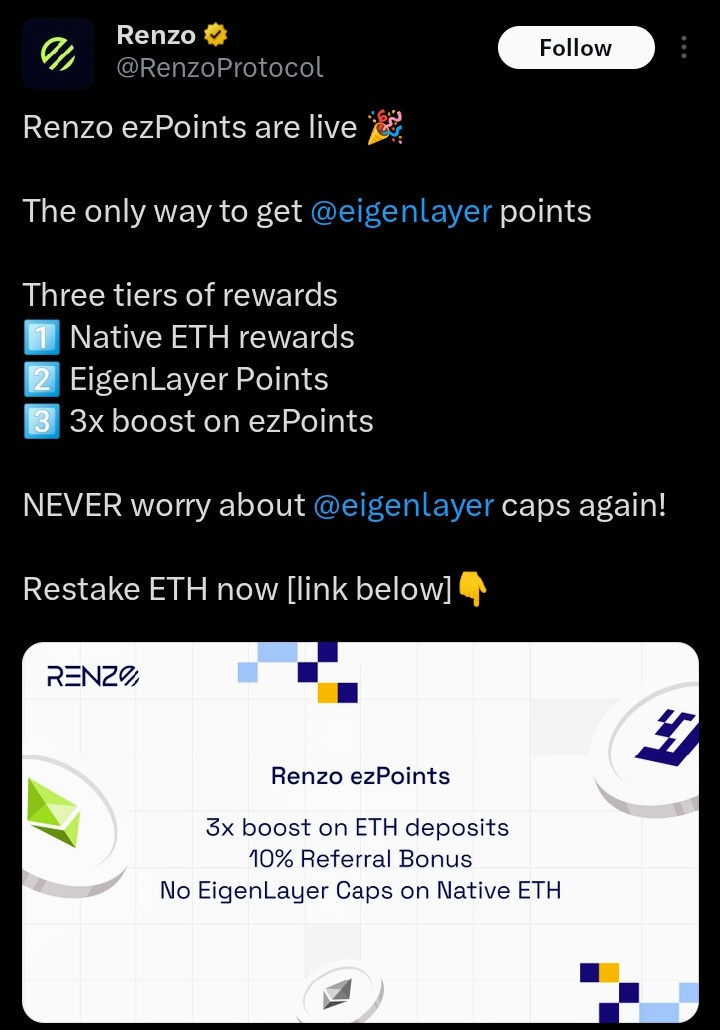Open Renzo's profile avatar
This screenshot has height=1030, width=720.
tap(58, 52)
